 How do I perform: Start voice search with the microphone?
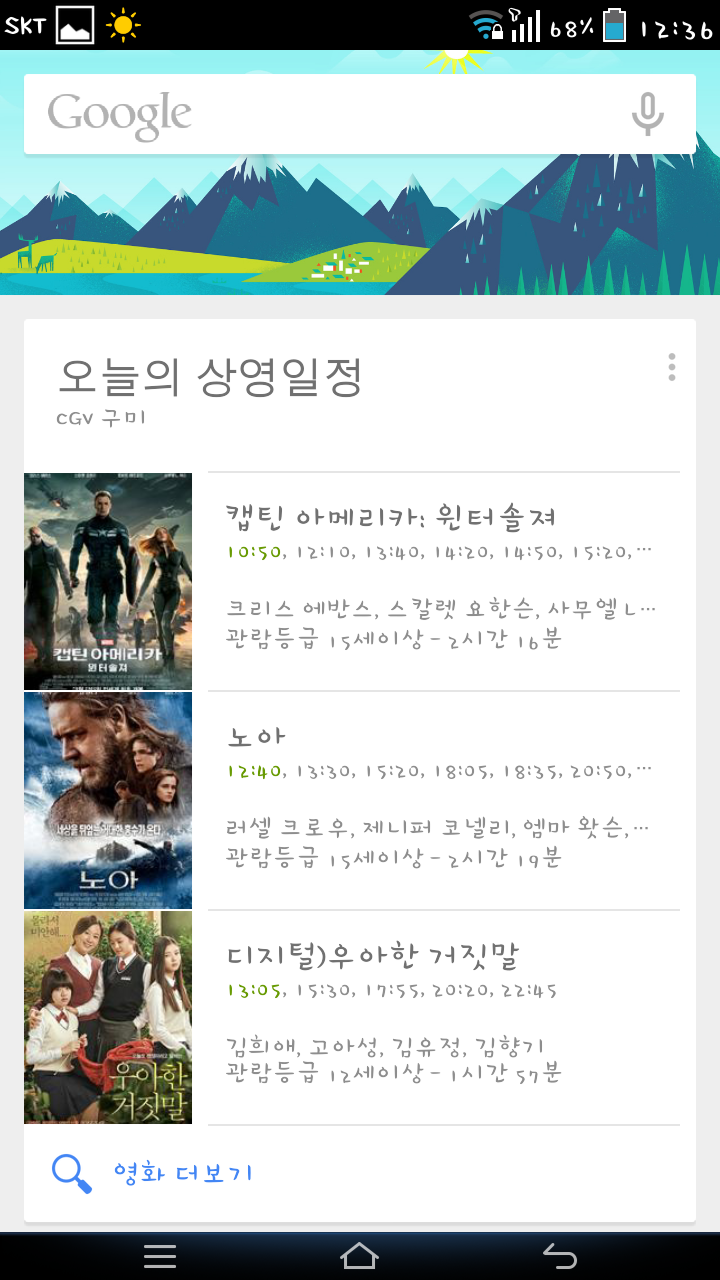(x=648, y=114)
